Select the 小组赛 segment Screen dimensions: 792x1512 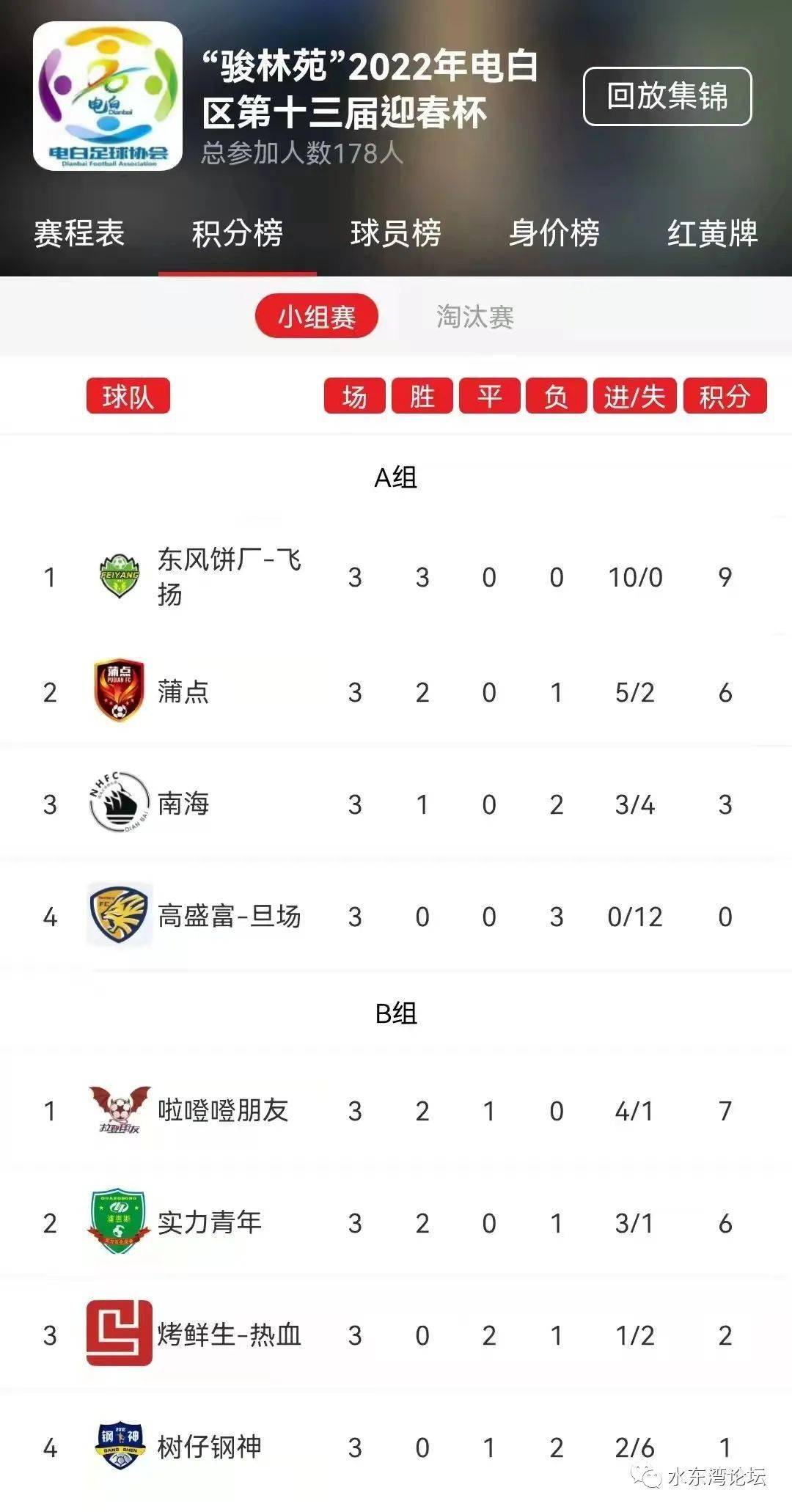click(317, 317)
